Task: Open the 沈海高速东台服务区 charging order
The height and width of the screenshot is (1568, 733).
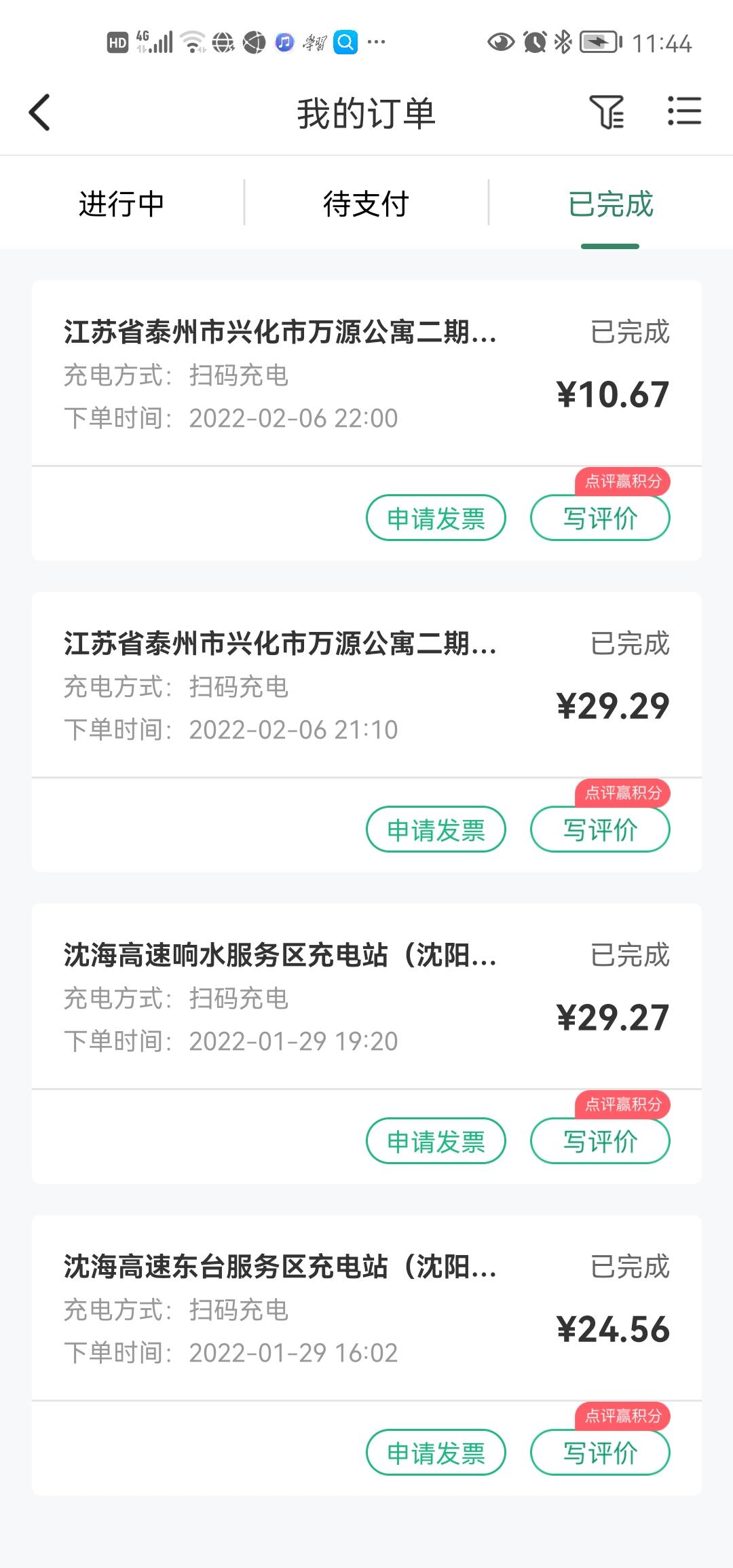Action: click(x=366, y=1309)
